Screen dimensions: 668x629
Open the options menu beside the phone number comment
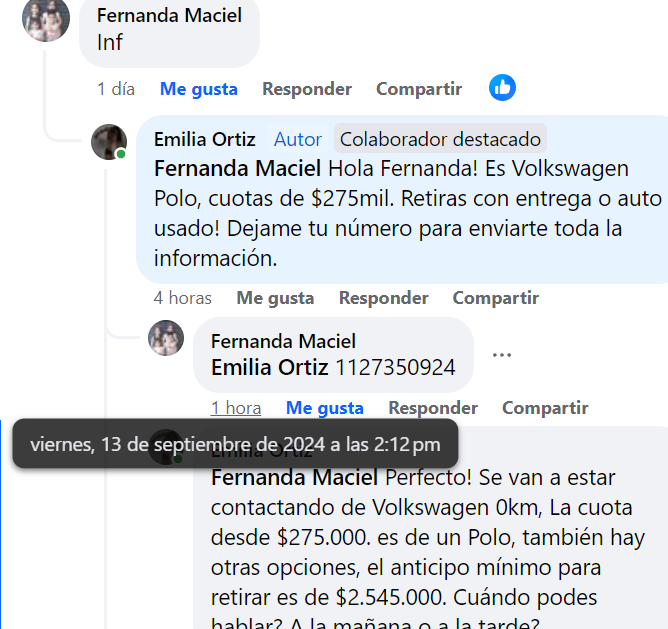click(502, 354)
